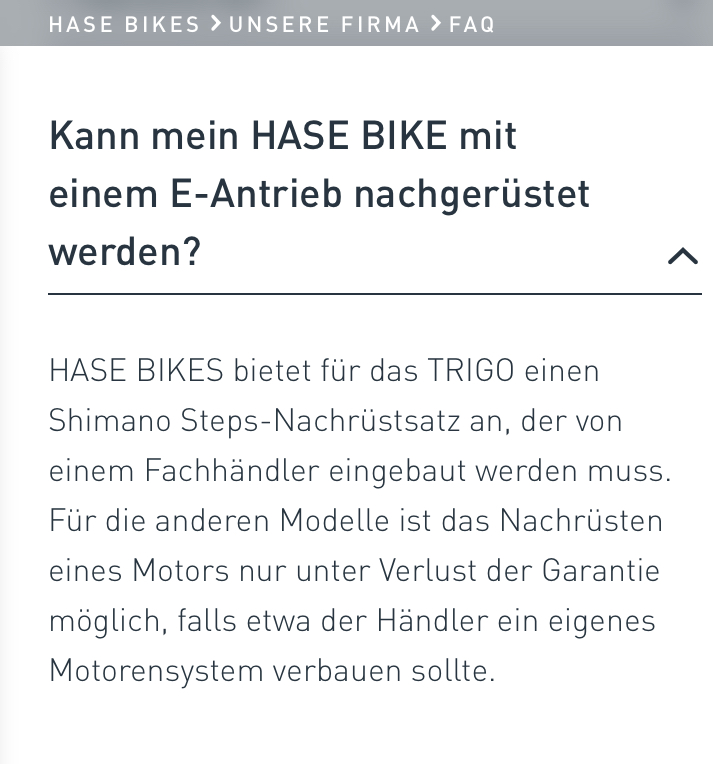This screenshot has height=764, width=713.
Task: Open UNSERE FIRMA breadcrumb link
Action: [324, 24]
